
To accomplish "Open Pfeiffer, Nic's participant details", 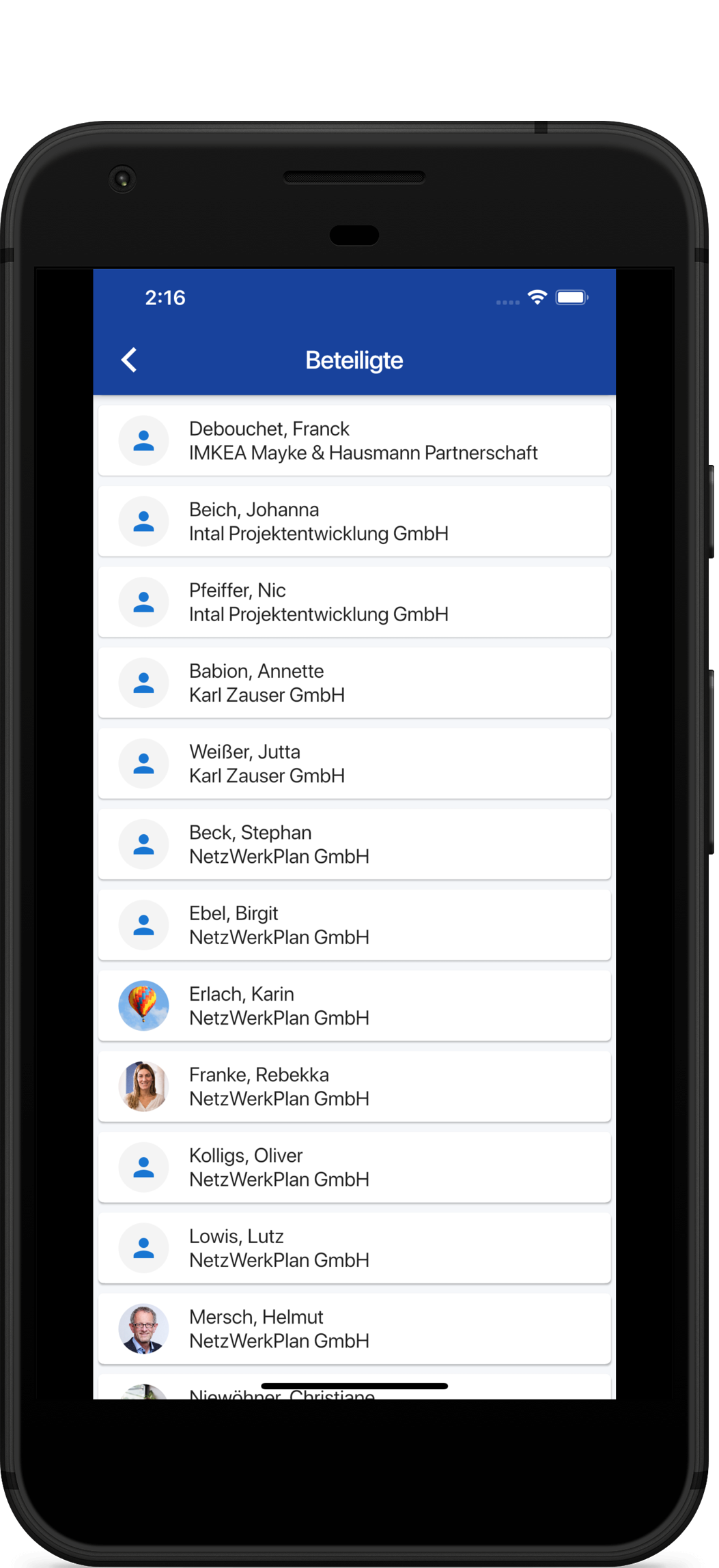I will 354,602.
